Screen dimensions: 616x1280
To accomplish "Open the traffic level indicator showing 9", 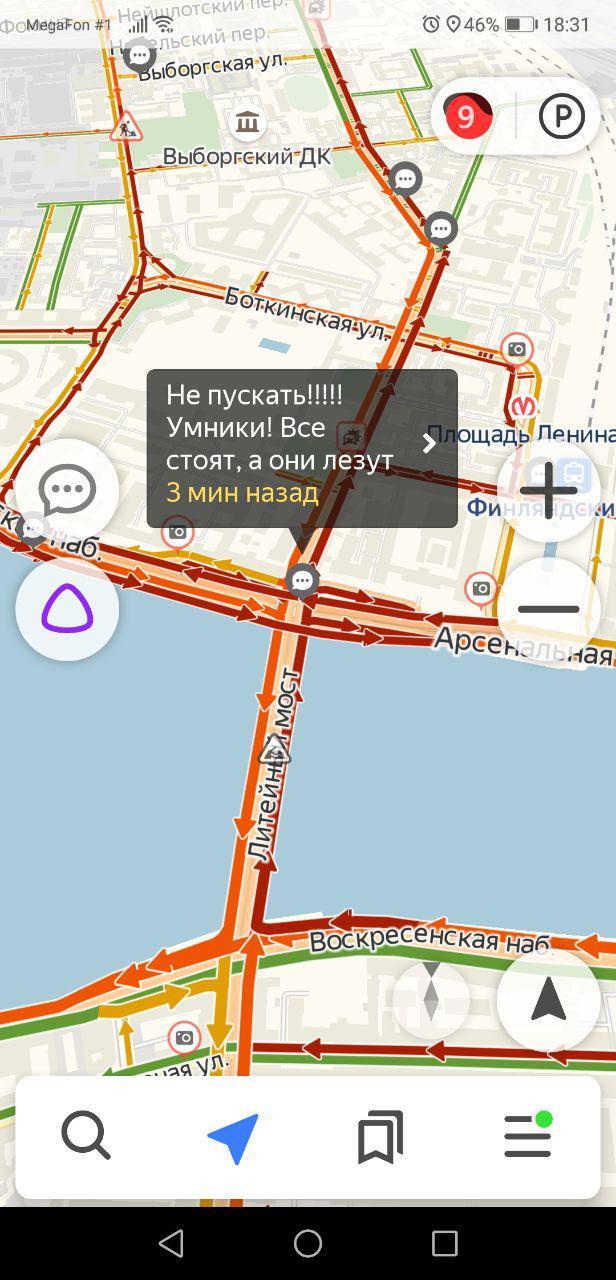I will coord(467,117).
